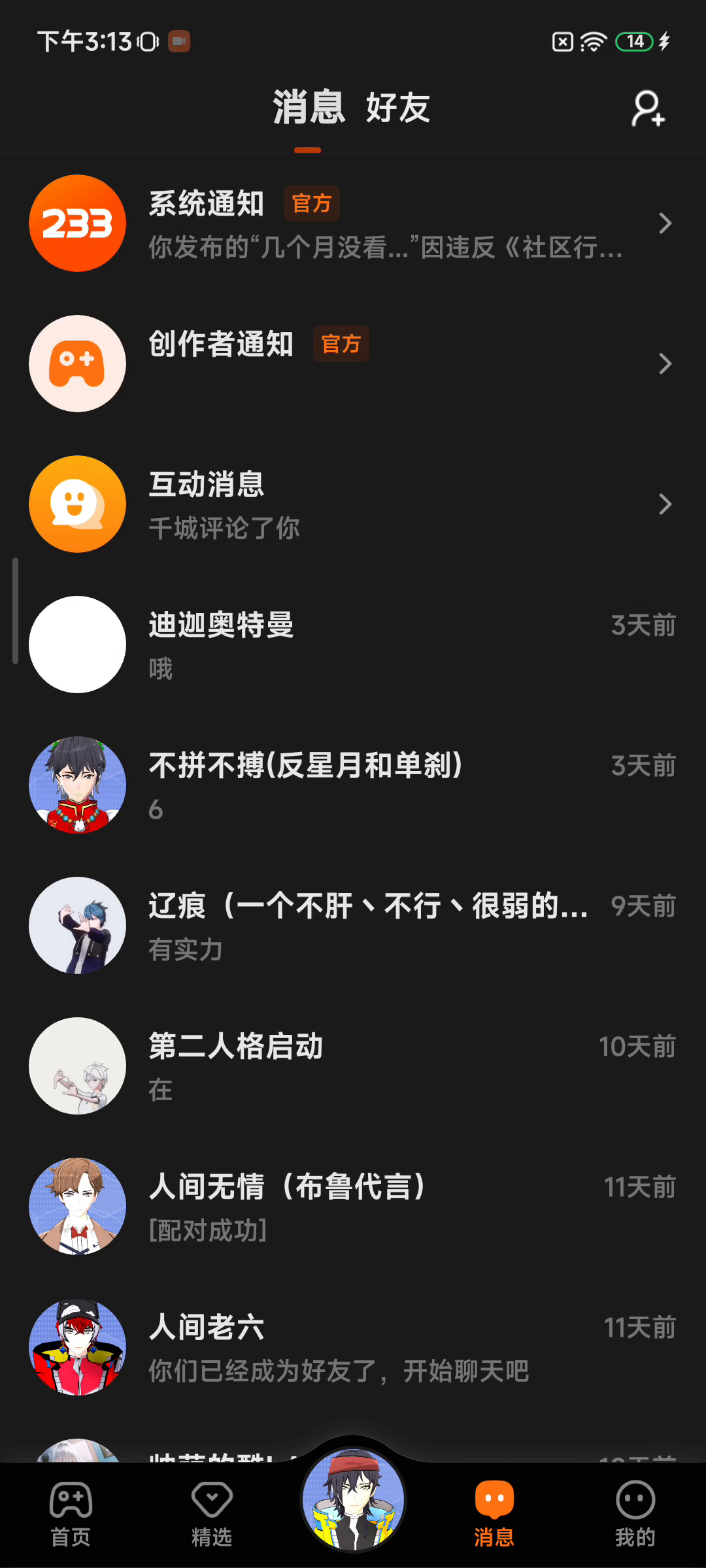
Task: Switch to the 好友 tab
Action: click(397, 108)
